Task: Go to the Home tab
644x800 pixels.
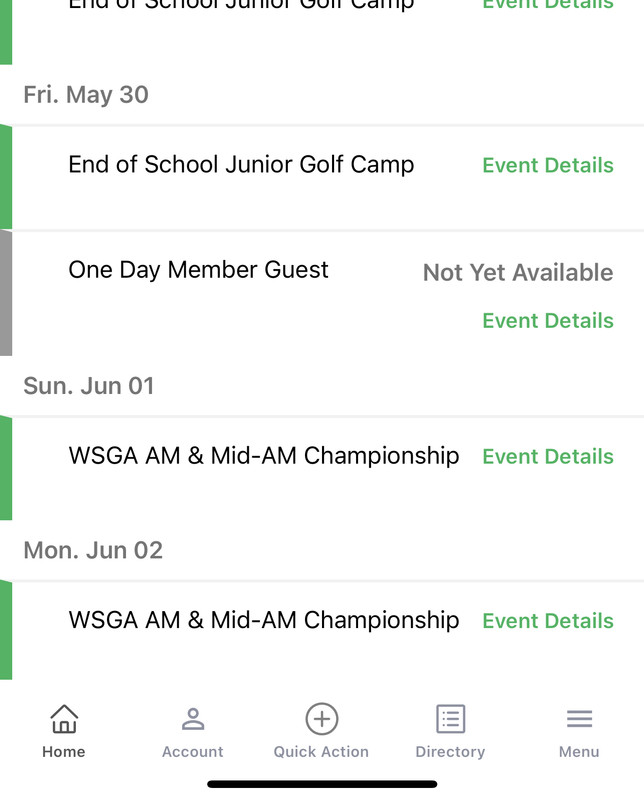Action: pyautogui.click(x=64, y=731)
